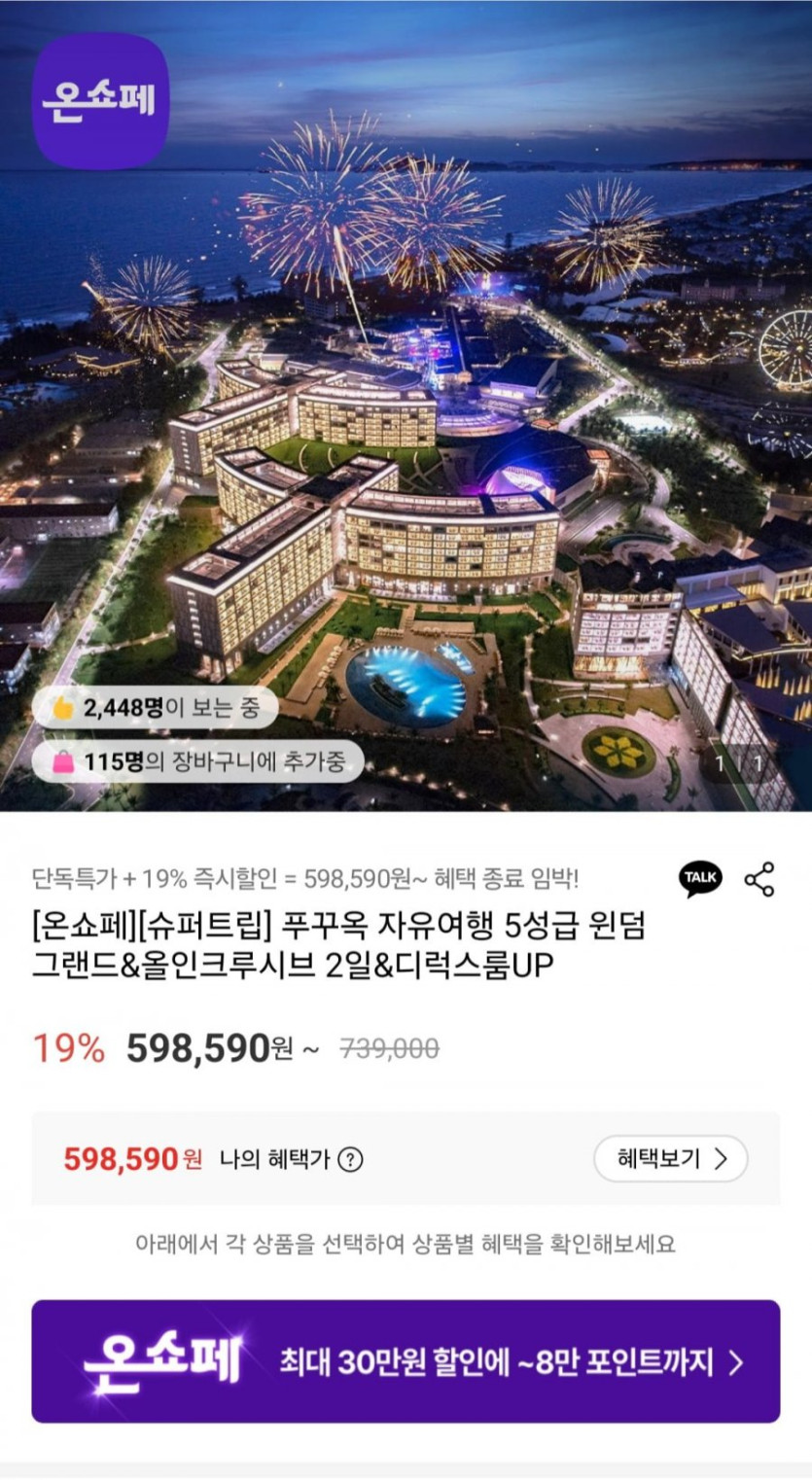Share this Phu Quoc travel product
812x1480 pixels.
tap(759, 878)
